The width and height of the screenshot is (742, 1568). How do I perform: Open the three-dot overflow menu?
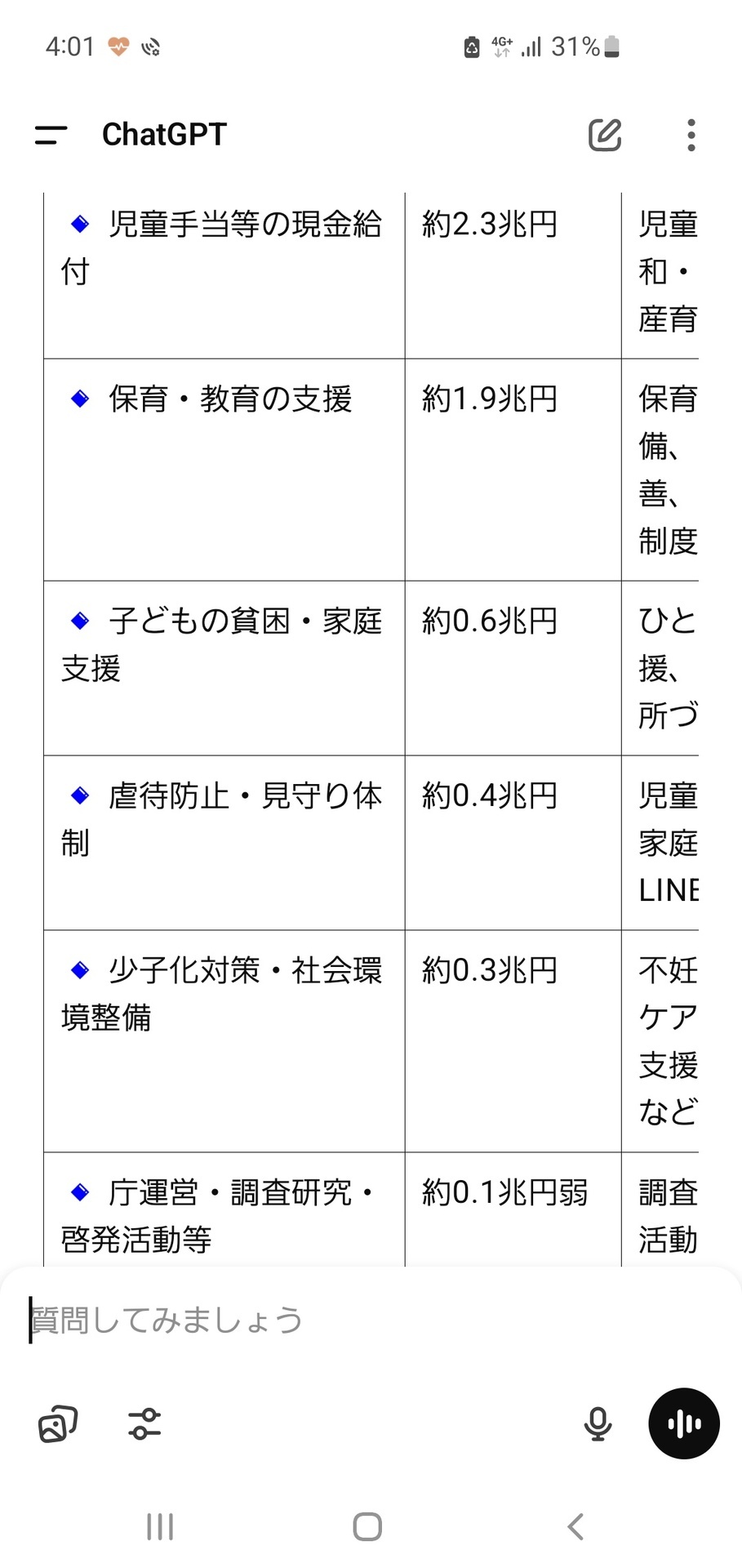point(691,135)
